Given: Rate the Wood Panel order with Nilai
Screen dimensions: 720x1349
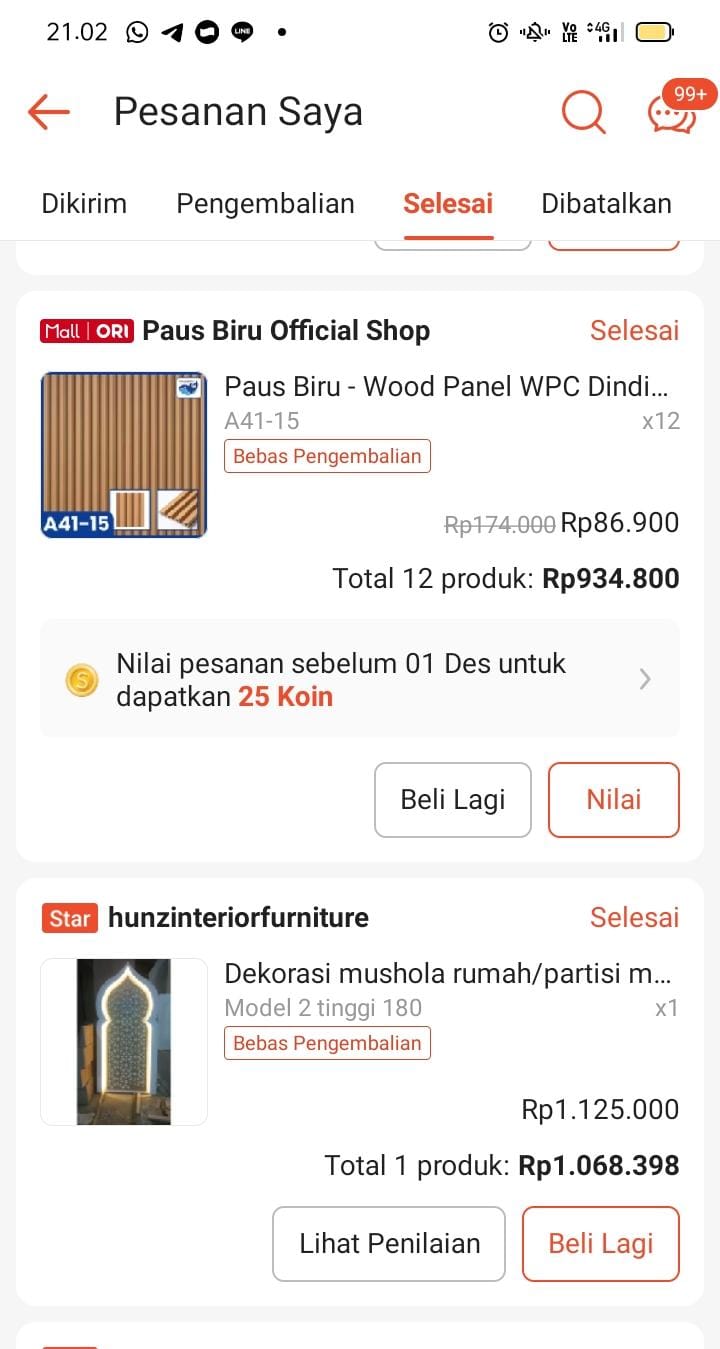Looking at the screenshot, I should point(613,800).
